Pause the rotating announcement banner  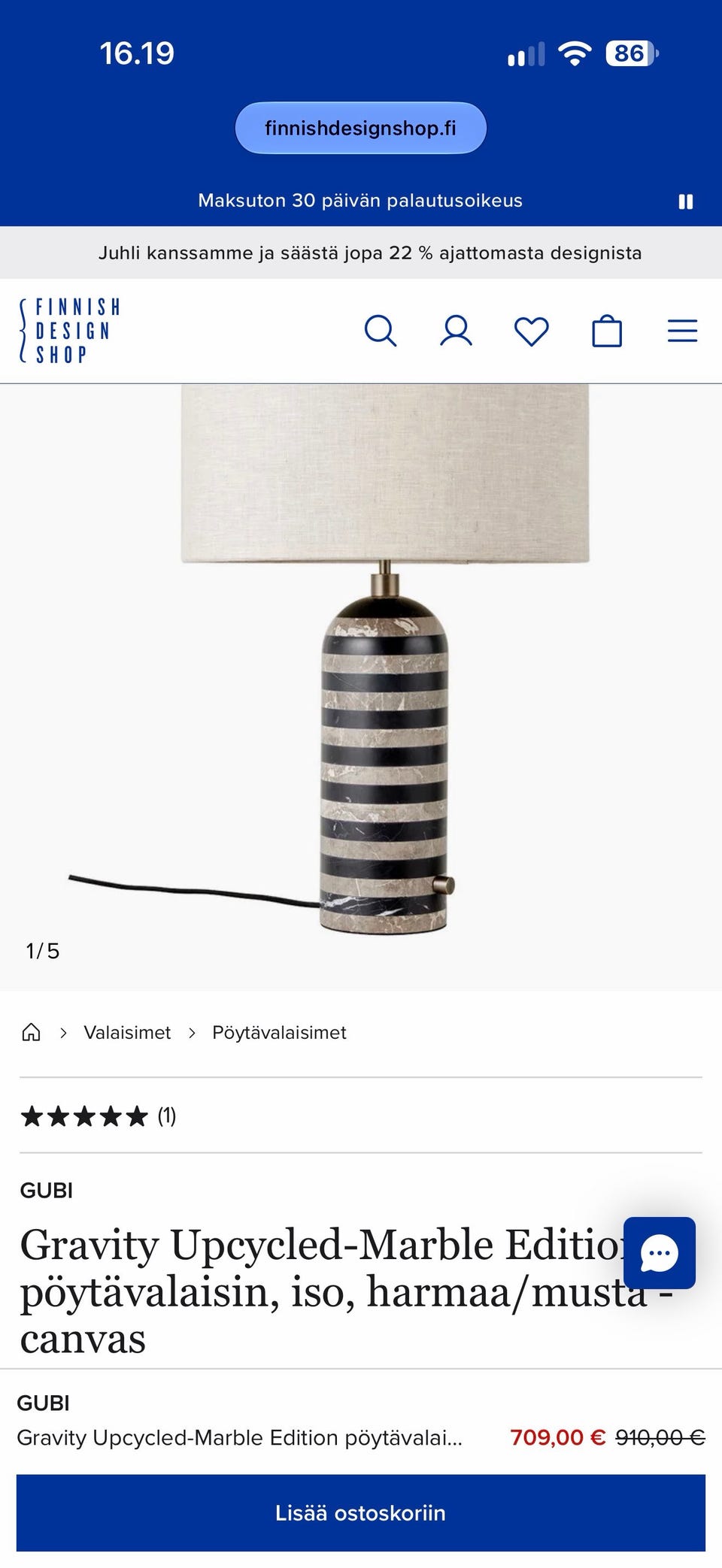click(x=685, y=201)
